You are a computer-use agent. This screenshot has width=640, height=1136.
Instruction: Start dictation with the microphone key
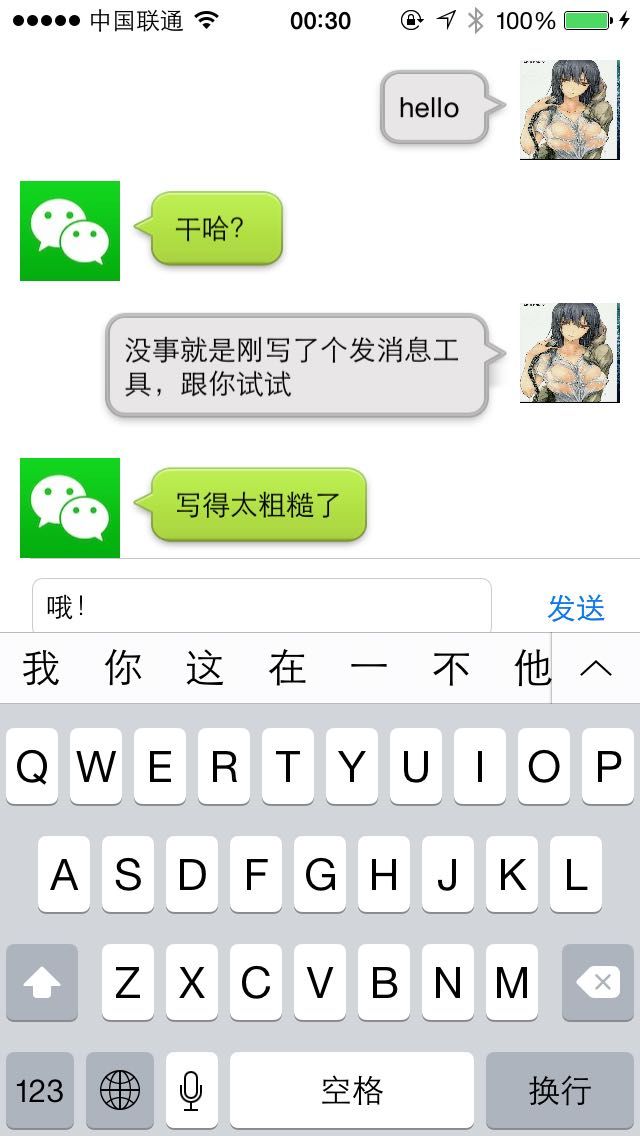(x=191, y=1090)
